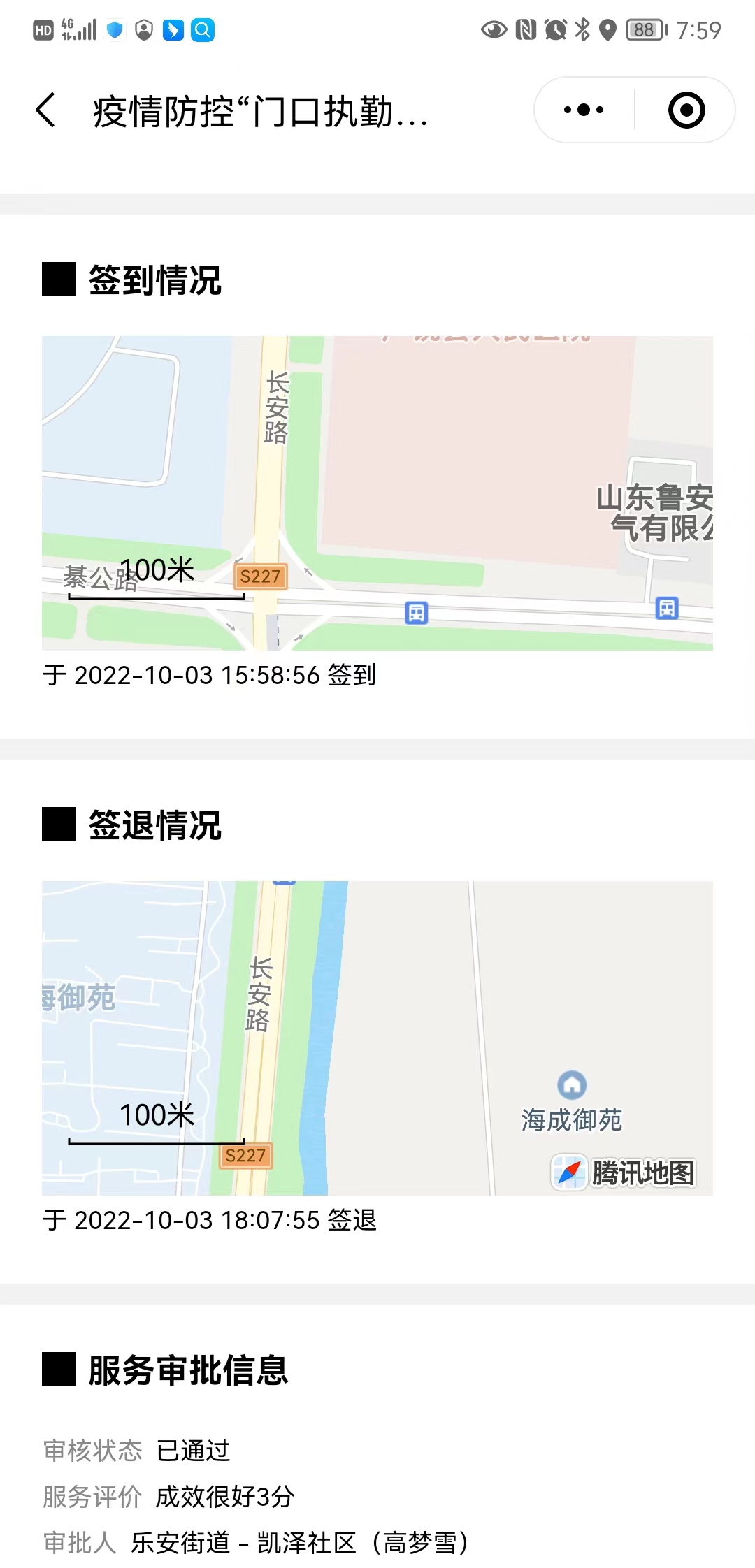The image size is (755, 1568).
Task: Close the mini program with the circle button
Action: coord(686,110)
